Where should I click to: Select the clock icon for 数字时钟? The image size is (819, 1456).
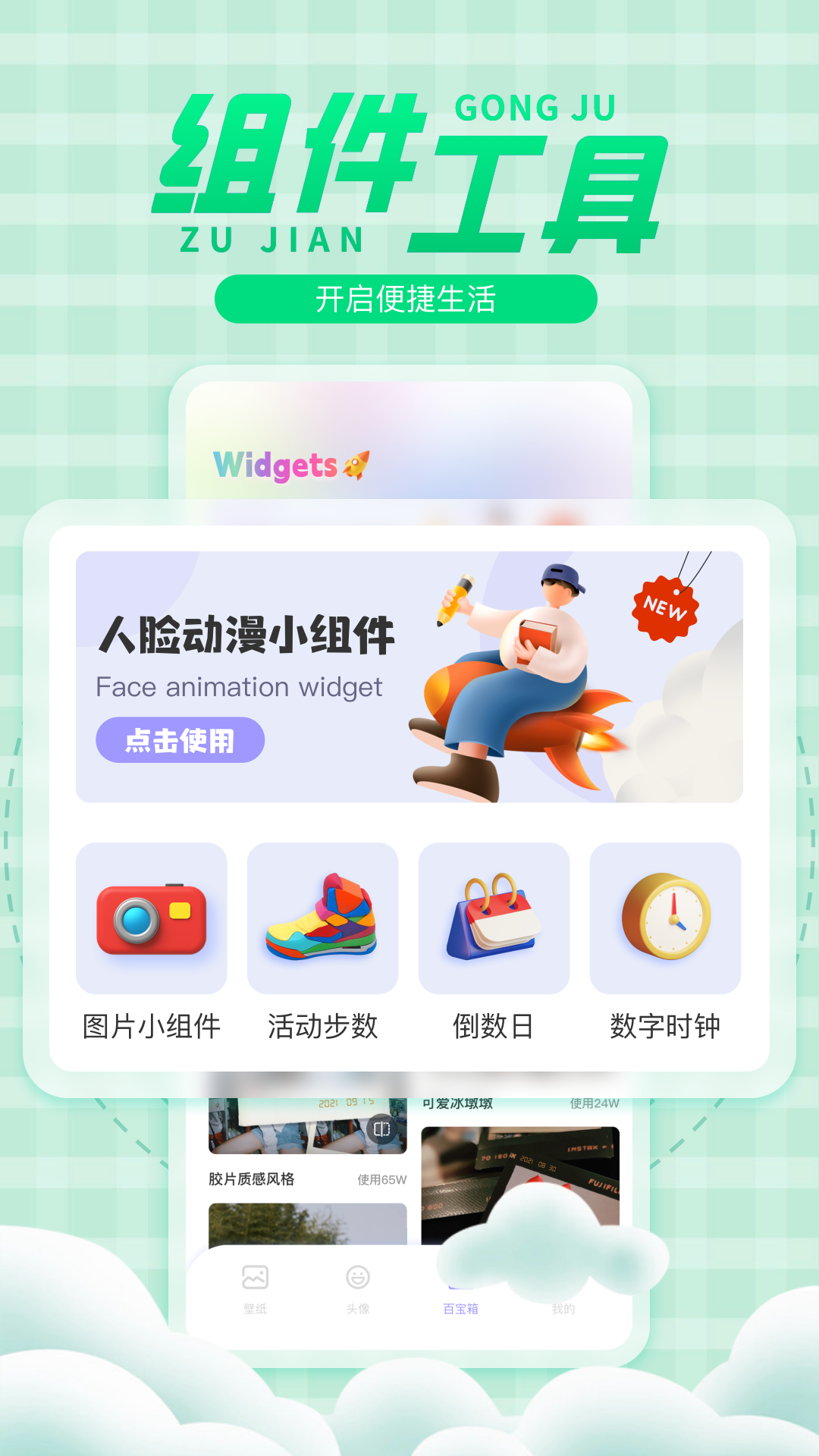[664, 918]
